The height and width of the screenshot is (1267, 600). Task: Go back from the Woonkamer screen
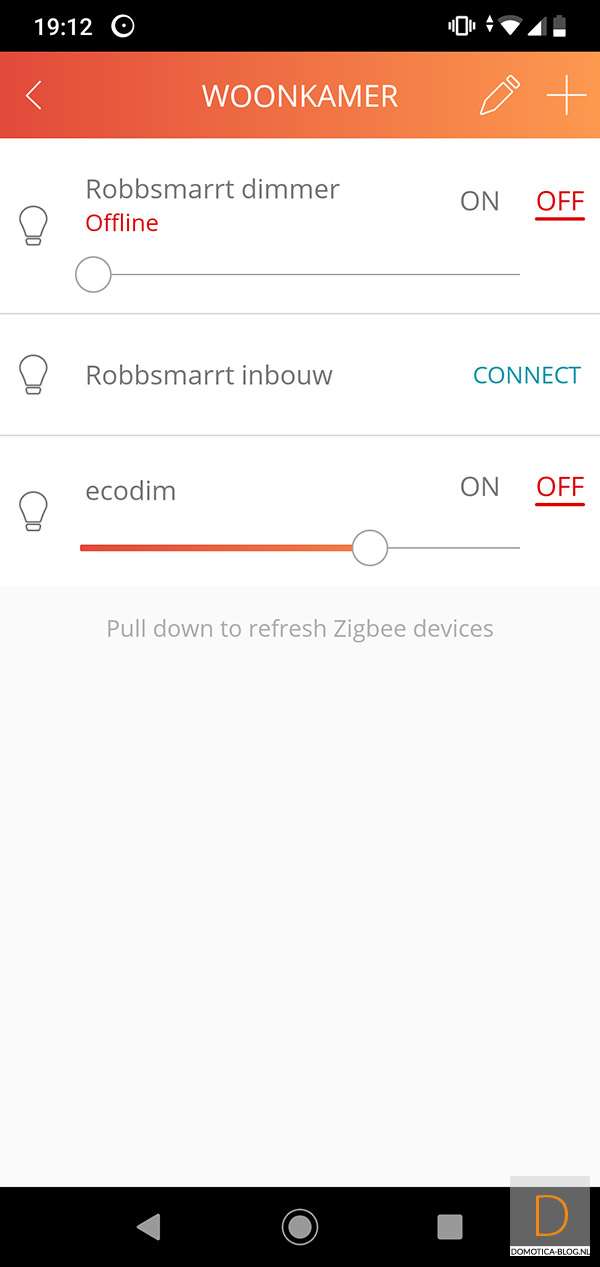pyautogui.click(x=34, y=96)
